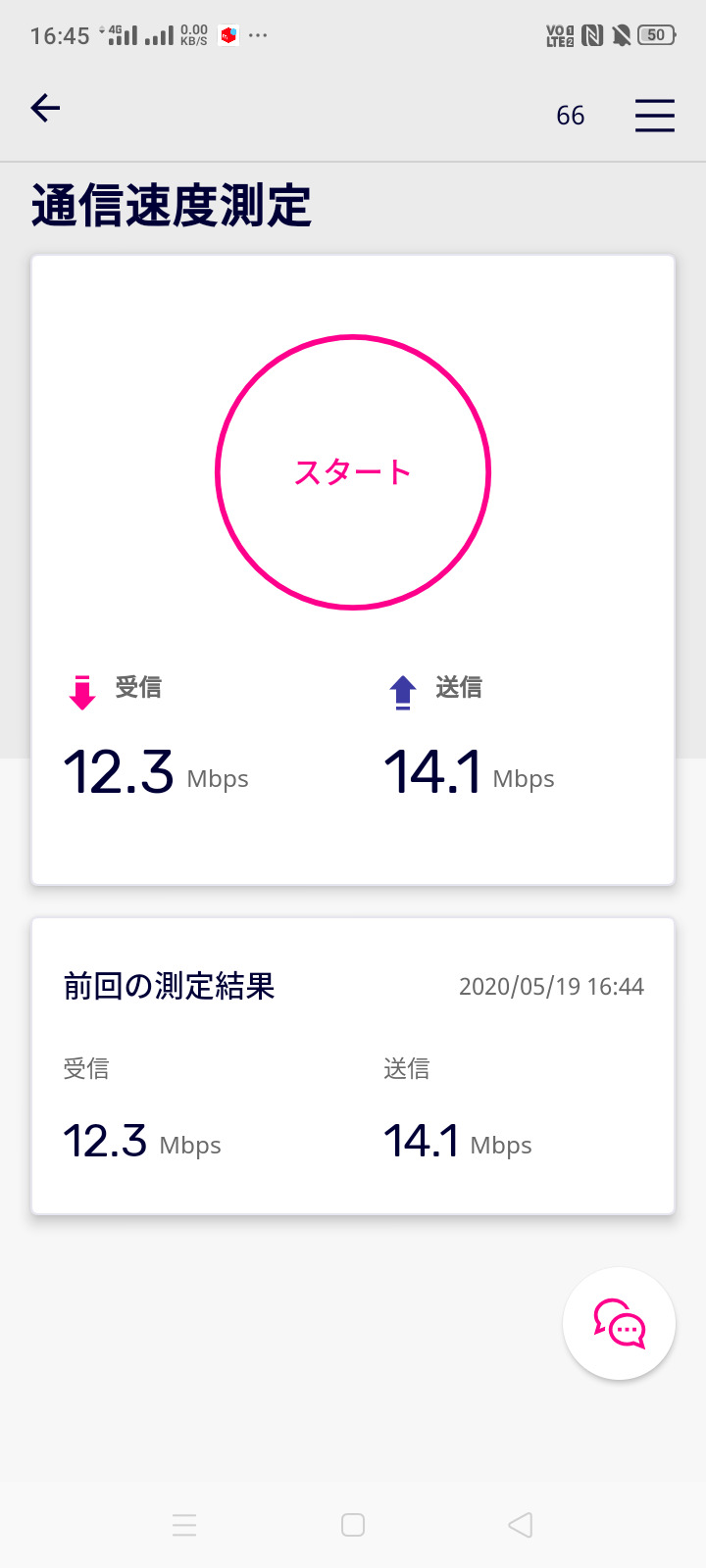Start the speed test with スタート
This screenshot has height=1568, width=706.
pos(353,472)
